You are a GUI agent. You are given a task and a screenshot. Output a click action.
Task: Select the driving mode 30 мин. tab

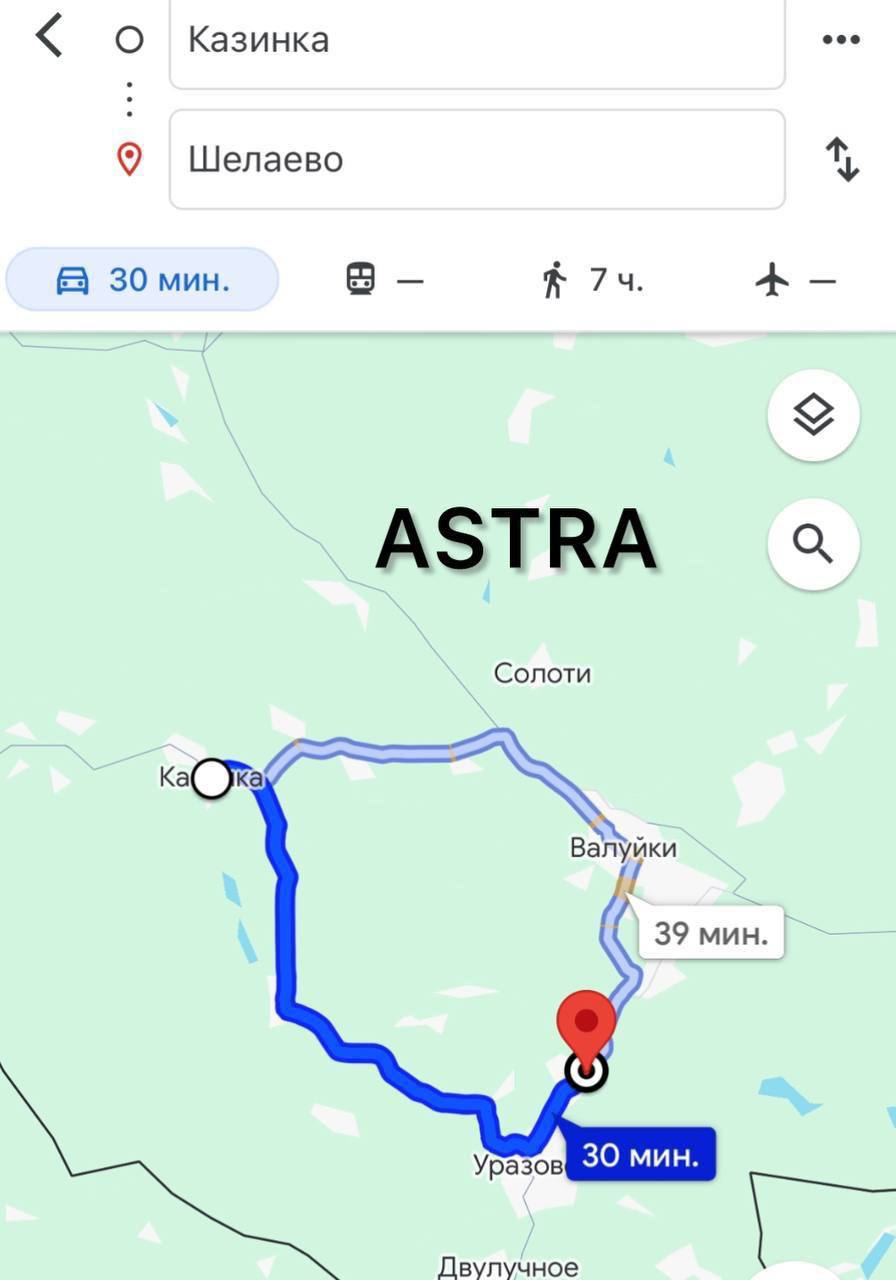point(142,280)
